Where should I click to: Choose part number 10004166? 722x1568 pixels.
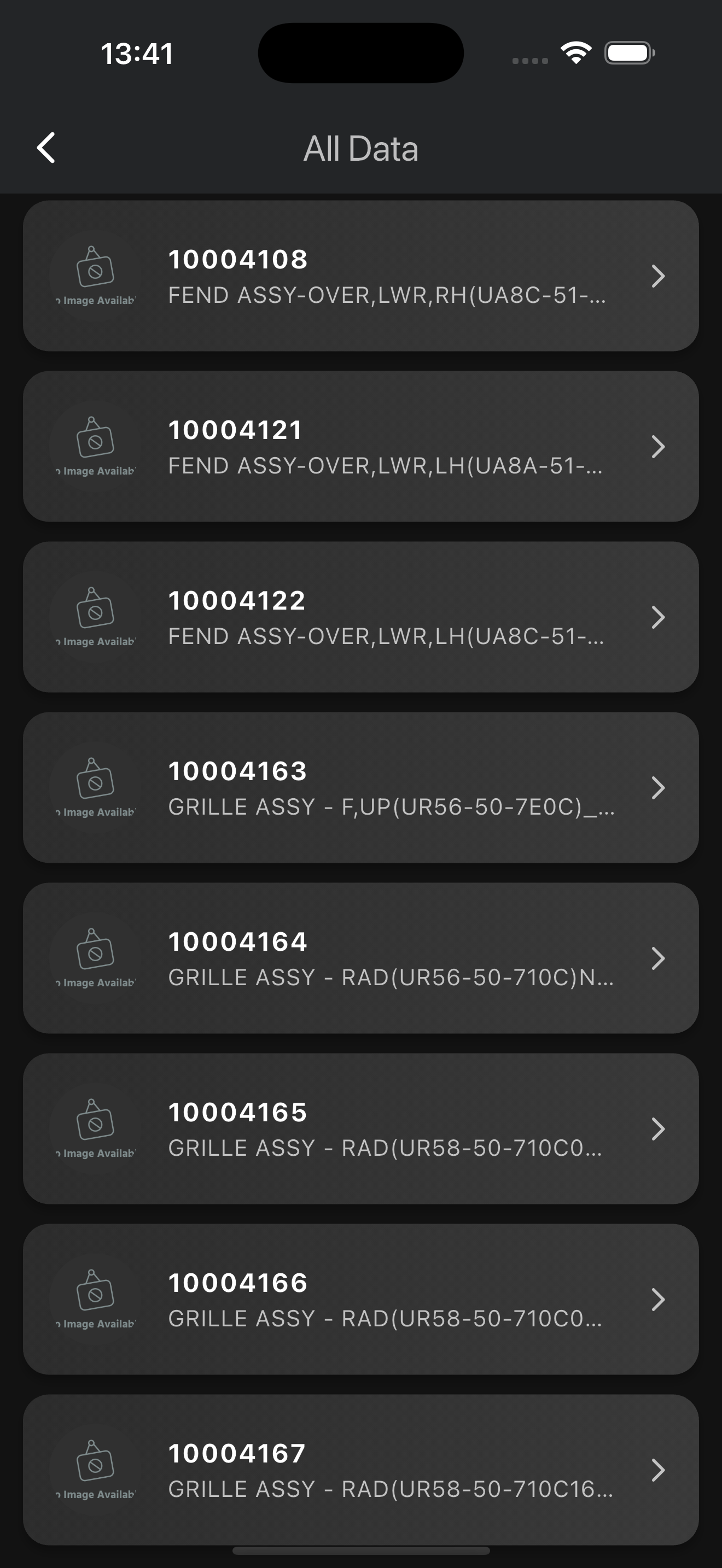(x=360, y=1298)
